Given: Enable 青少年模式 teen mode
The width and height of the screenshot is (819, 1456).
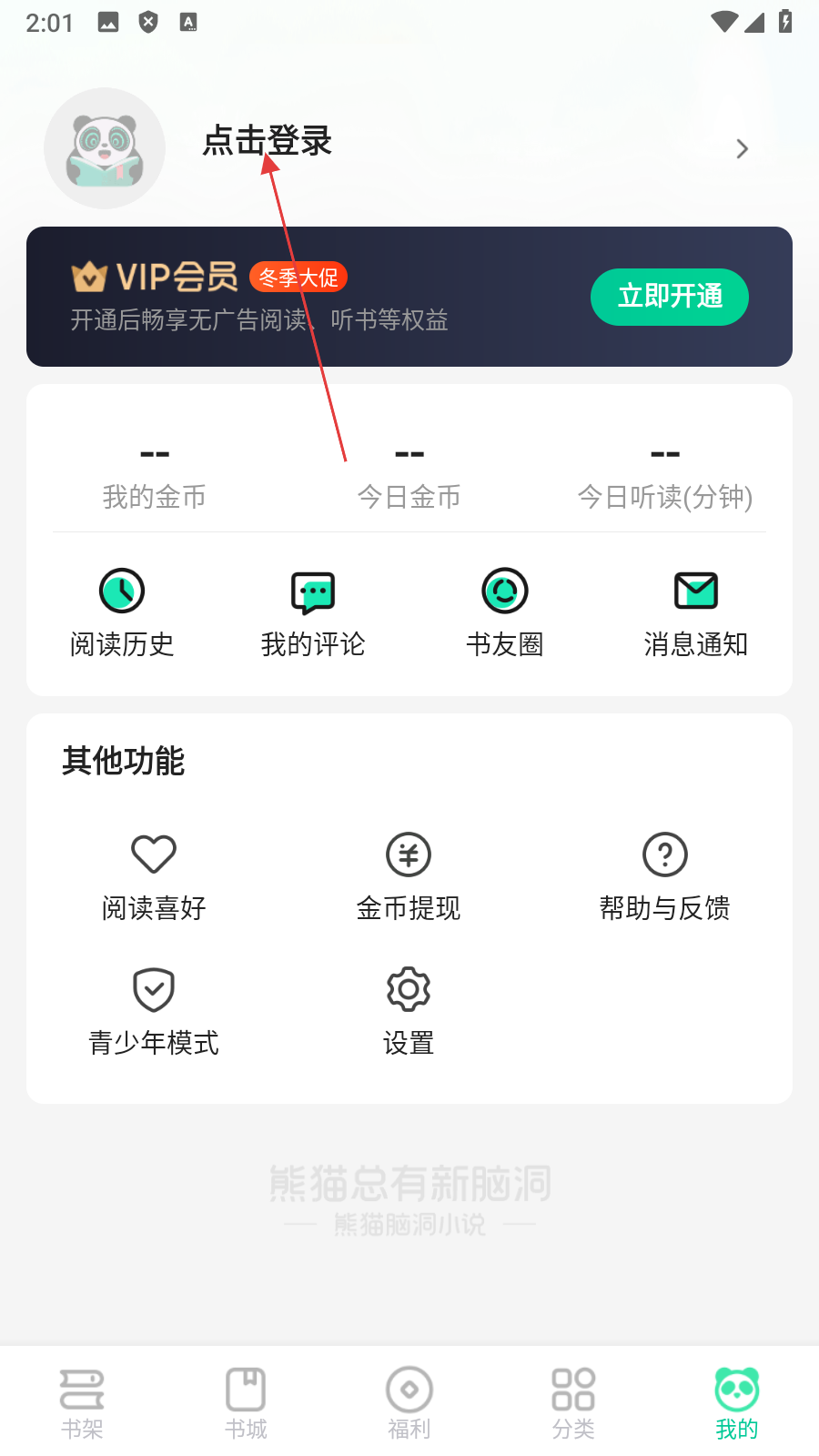Looking at the screenshot, I should point(154,1011).
